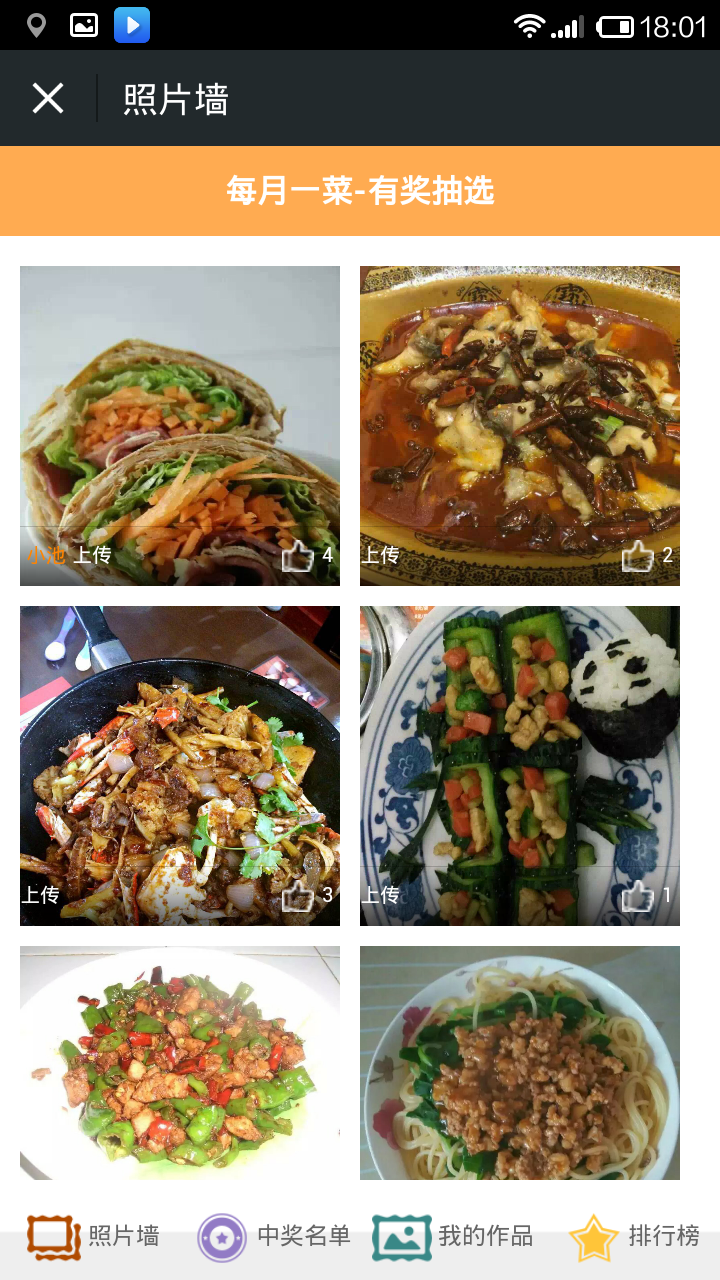View the 排行榜 tab
720x1280 pixels.
634,1236
